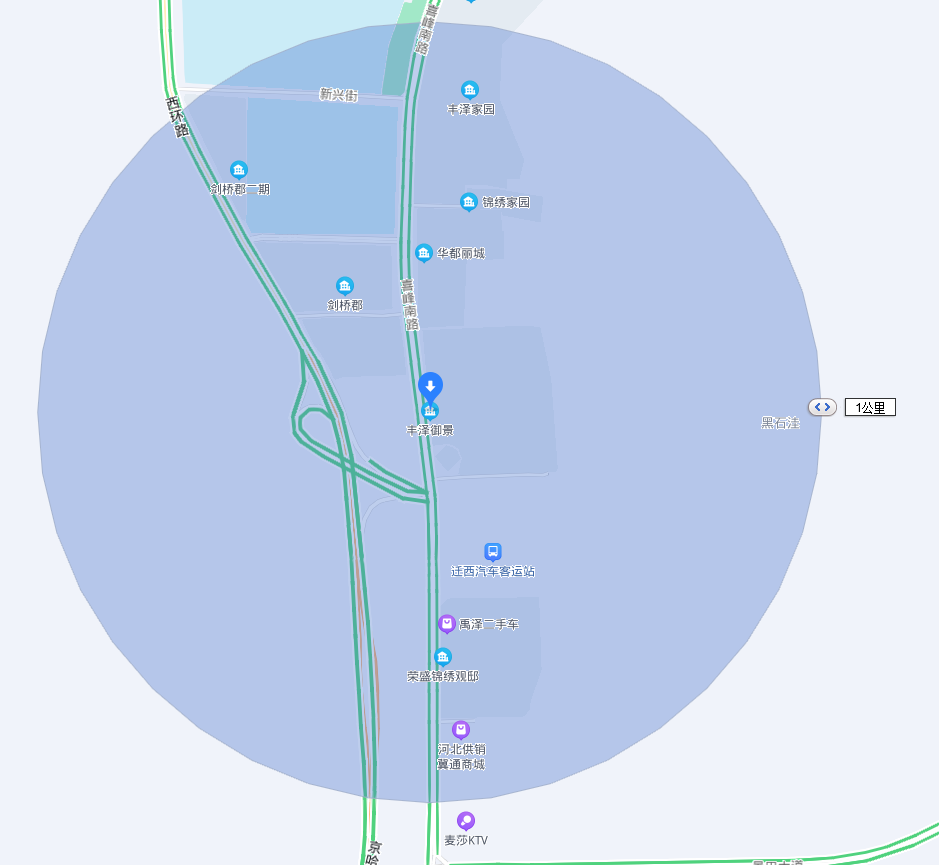Open the 麦莎KTV marker
The image size is (939, 865).
coord(466,821)
